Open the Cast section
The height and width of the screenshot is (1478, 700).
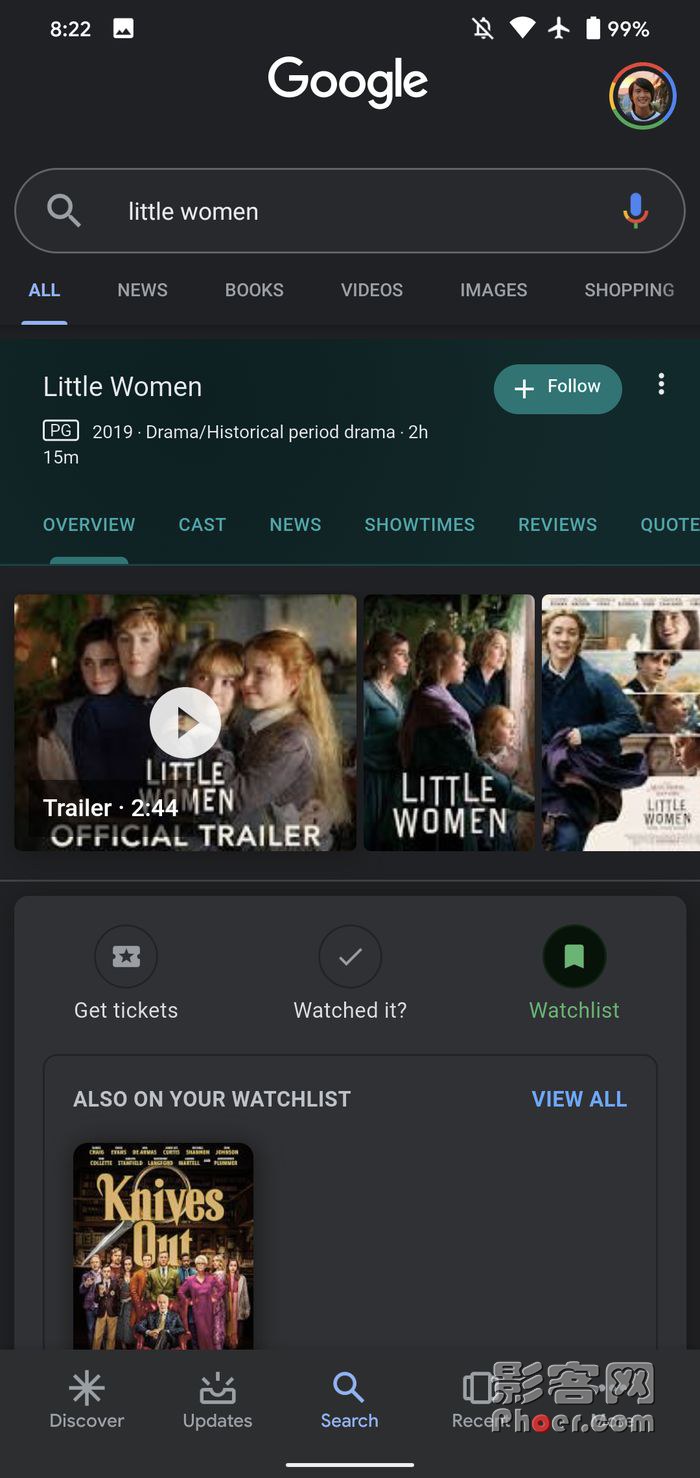[202, 524]
